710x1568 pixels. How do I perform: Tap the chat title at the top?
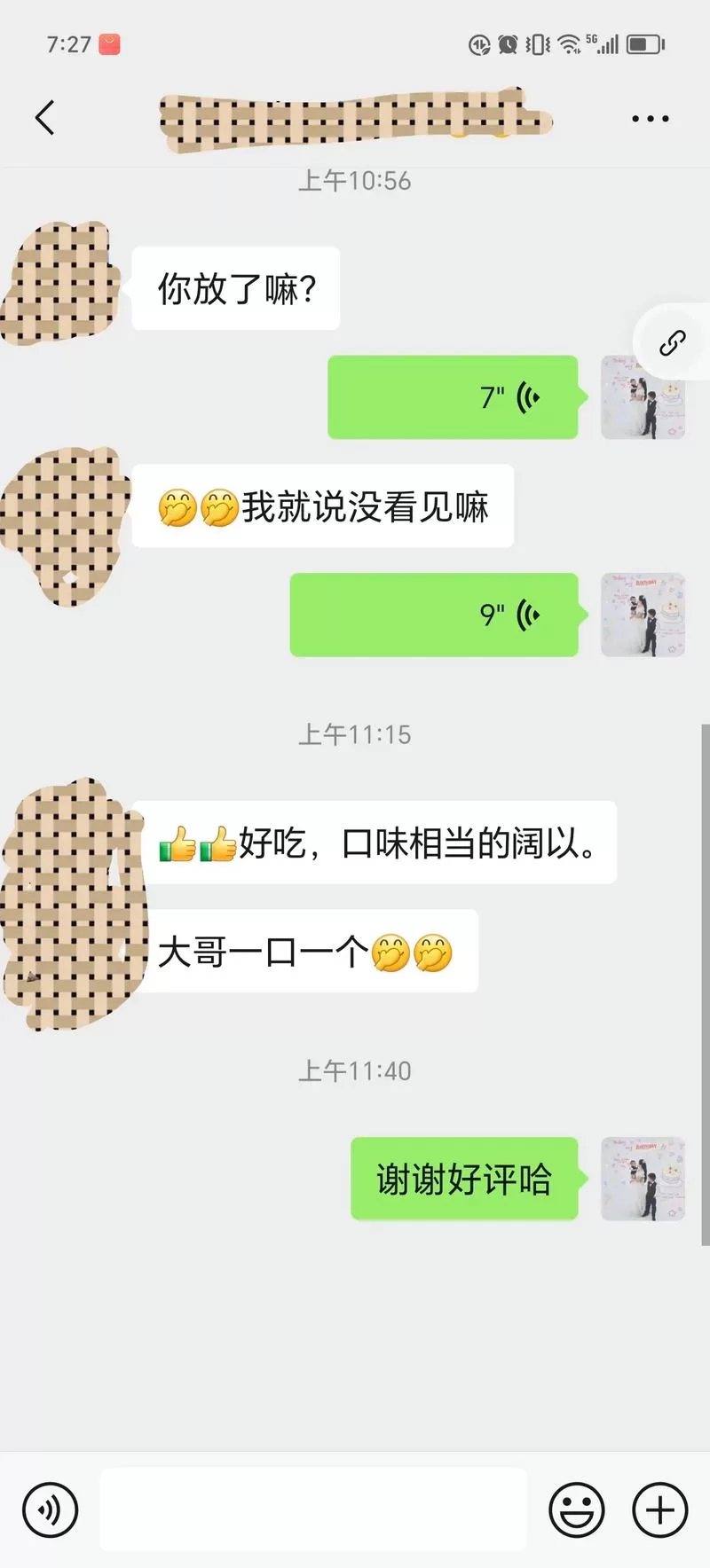pyautogui.click(x=355, y=117)
